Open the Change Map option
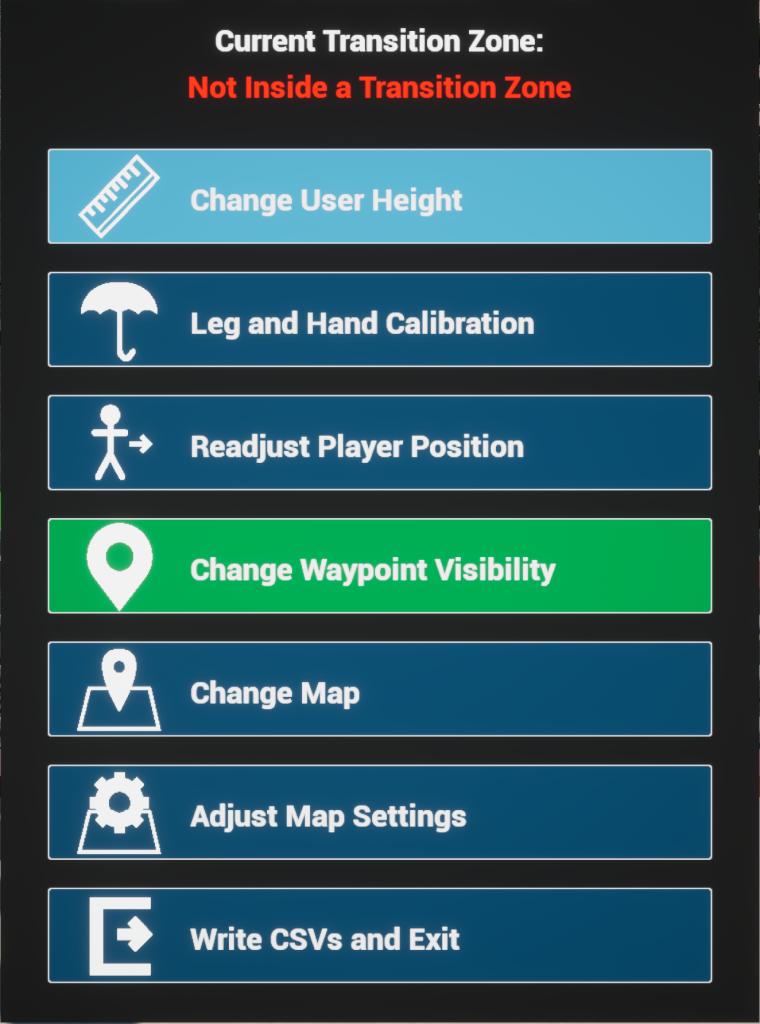 tap(380, 689)
